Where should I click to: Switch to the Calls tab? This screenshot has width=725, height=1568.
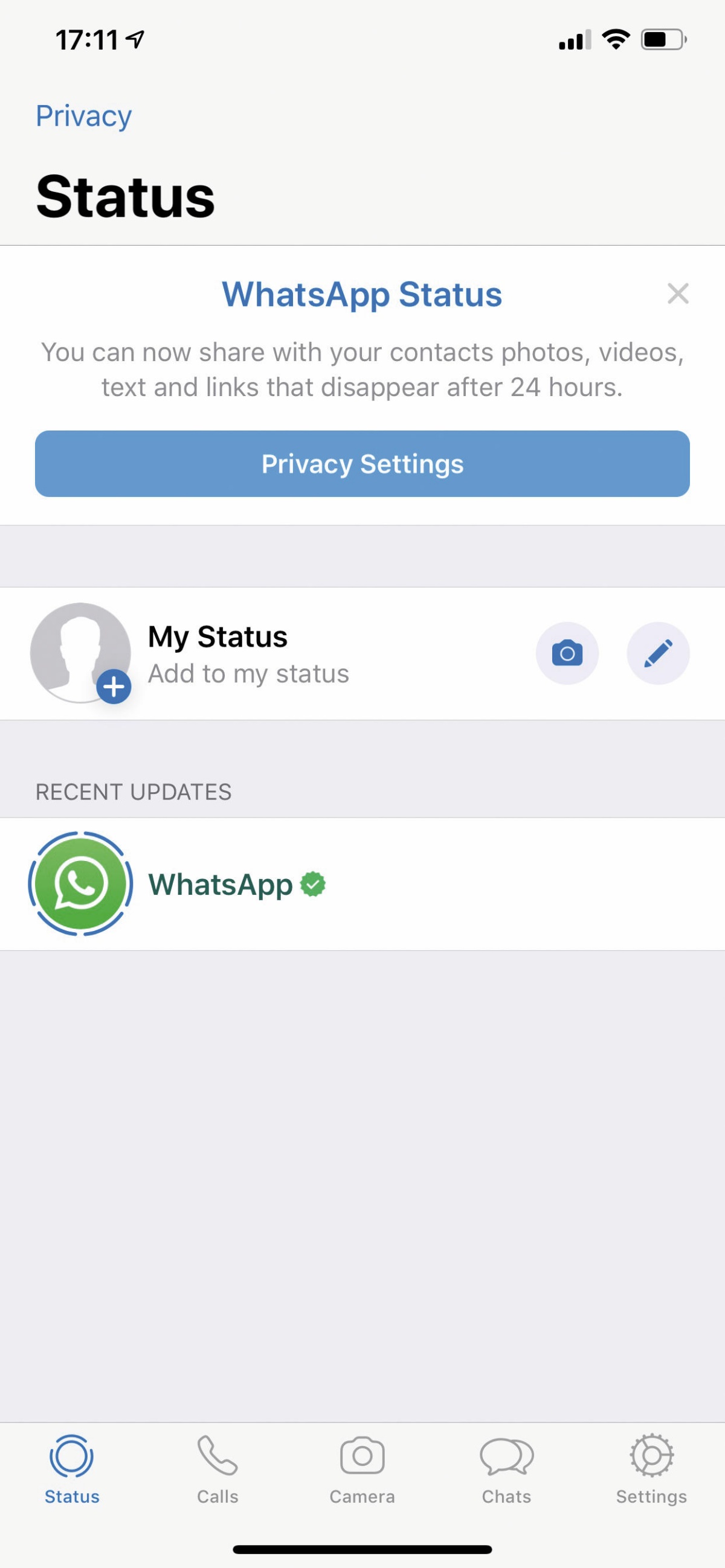[x=217, y=1470]
